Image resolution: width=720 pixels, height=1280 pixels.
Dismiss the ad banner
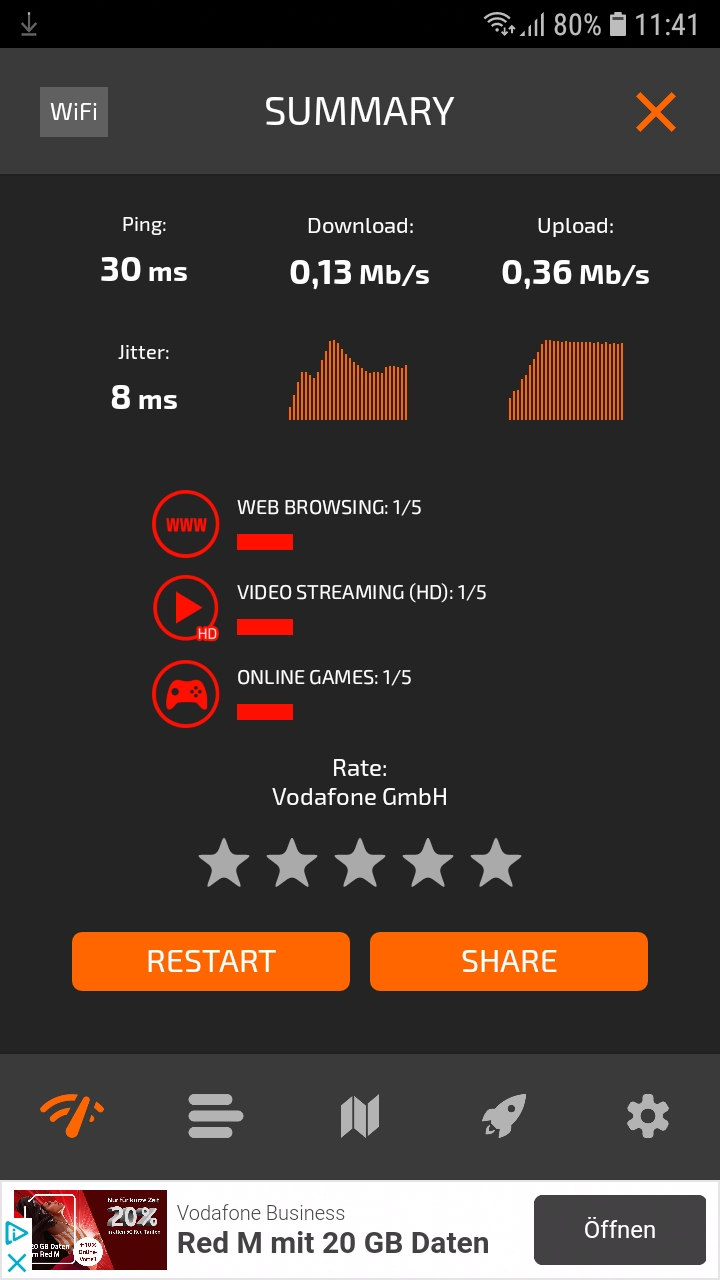pos(17,1262)
